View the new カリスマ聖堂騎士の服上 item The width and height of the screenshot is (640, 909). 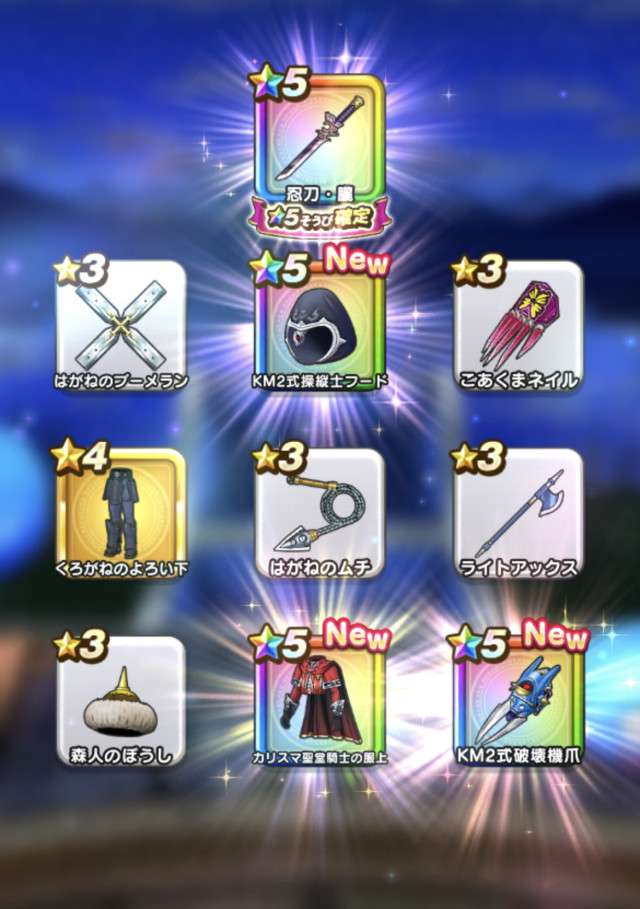[320, 700]
